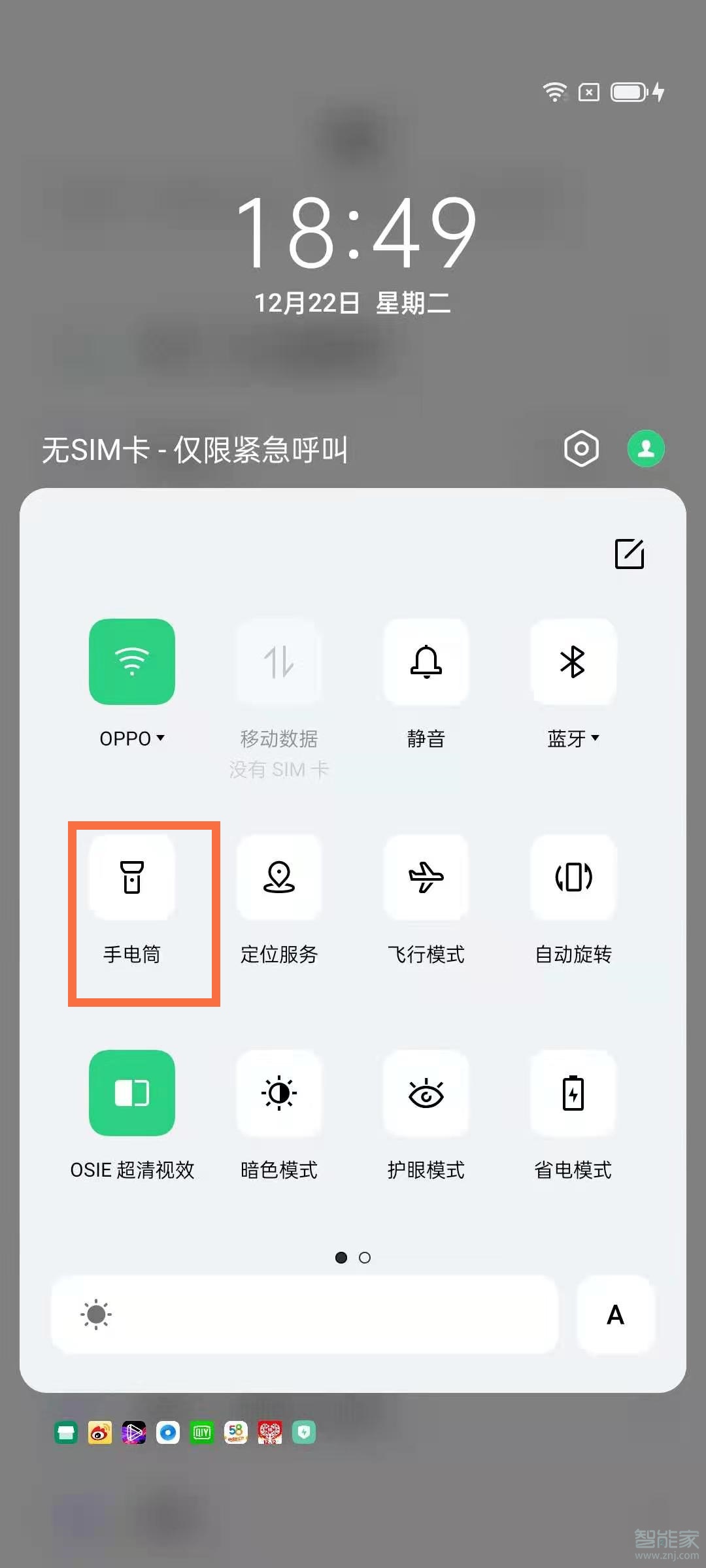Go to second quick settings page dot
The width and height of the screenshot is (706, 1568).
(365, 1258)
